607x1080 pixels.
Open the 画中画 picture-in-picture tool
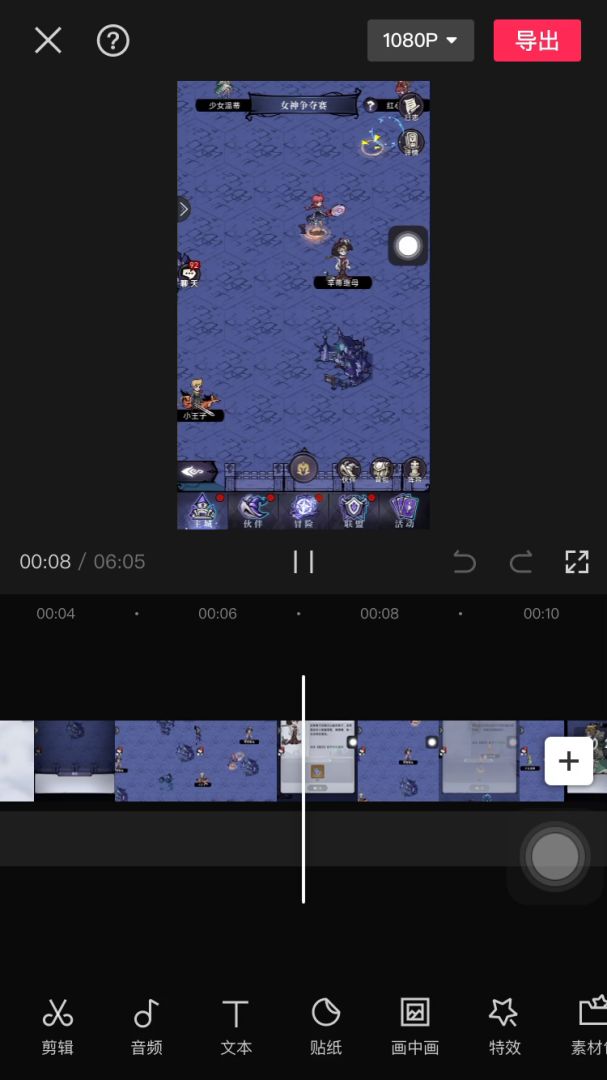(x=415, y=1026)
